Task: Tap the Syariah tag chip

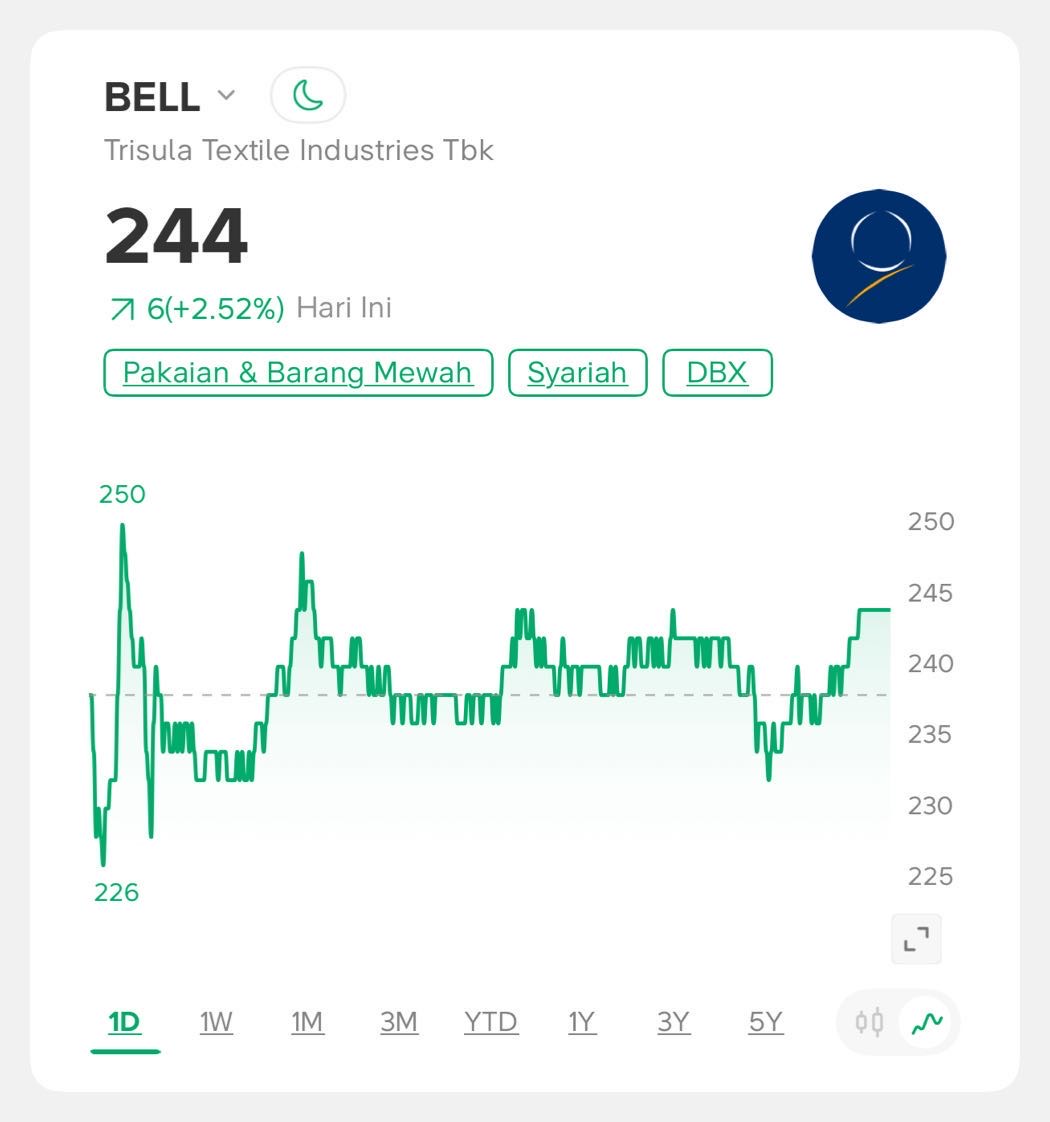Action: click(x=577, y=373)
